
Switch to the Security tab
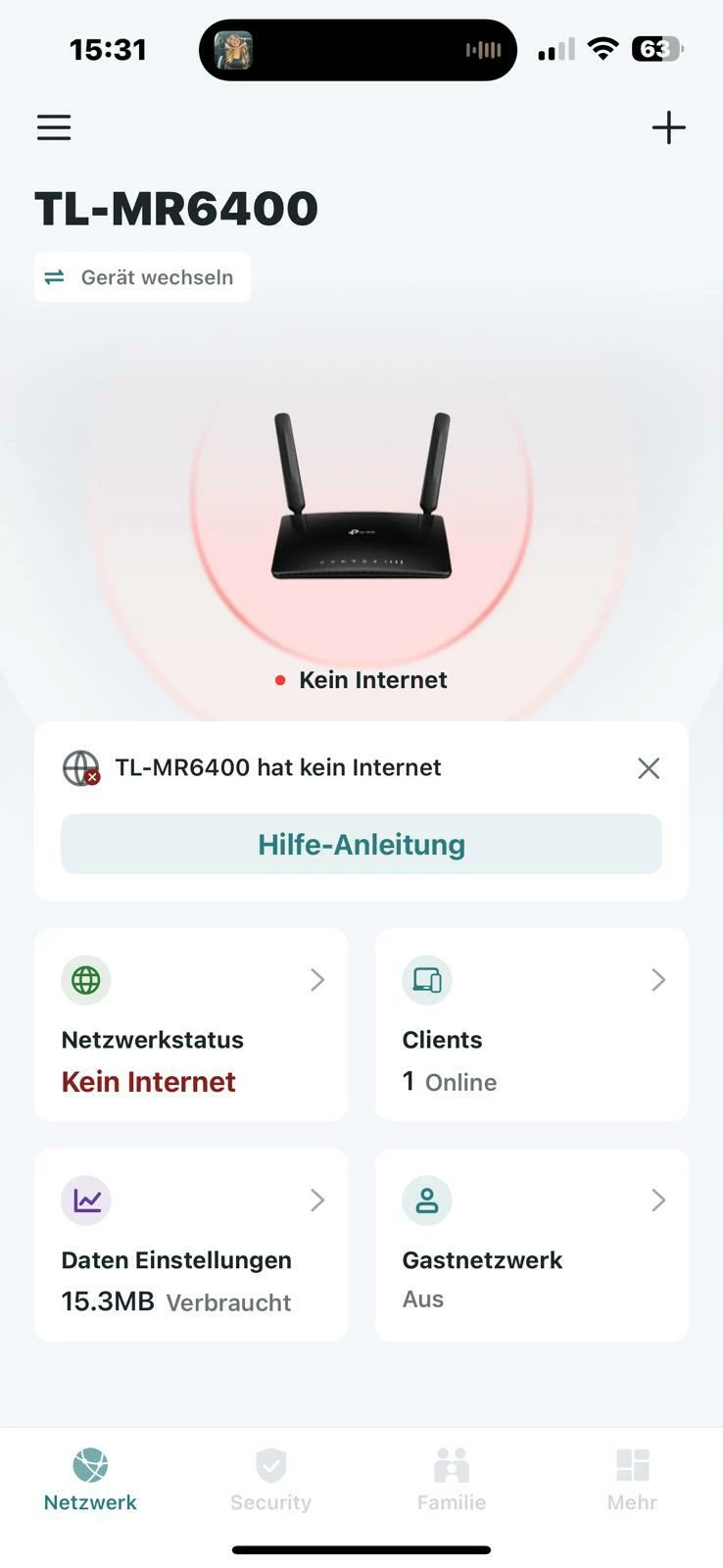[x=270, y=1480]
